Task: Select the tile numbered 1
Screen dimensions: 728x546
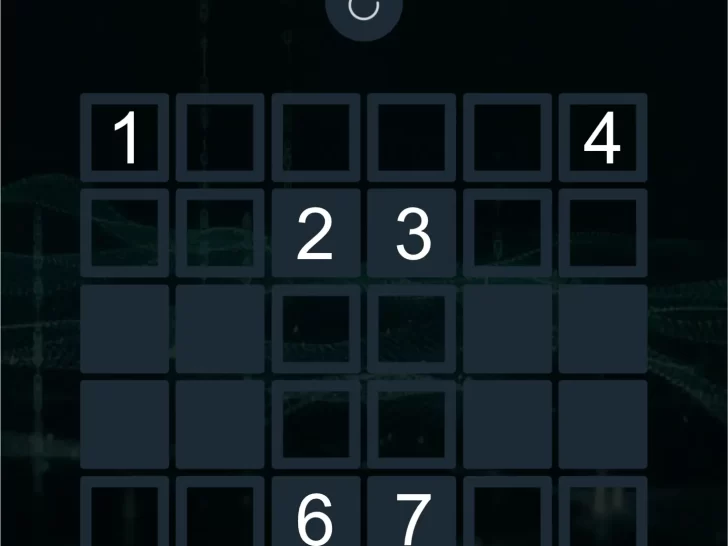Action: [x=125, y=138]
